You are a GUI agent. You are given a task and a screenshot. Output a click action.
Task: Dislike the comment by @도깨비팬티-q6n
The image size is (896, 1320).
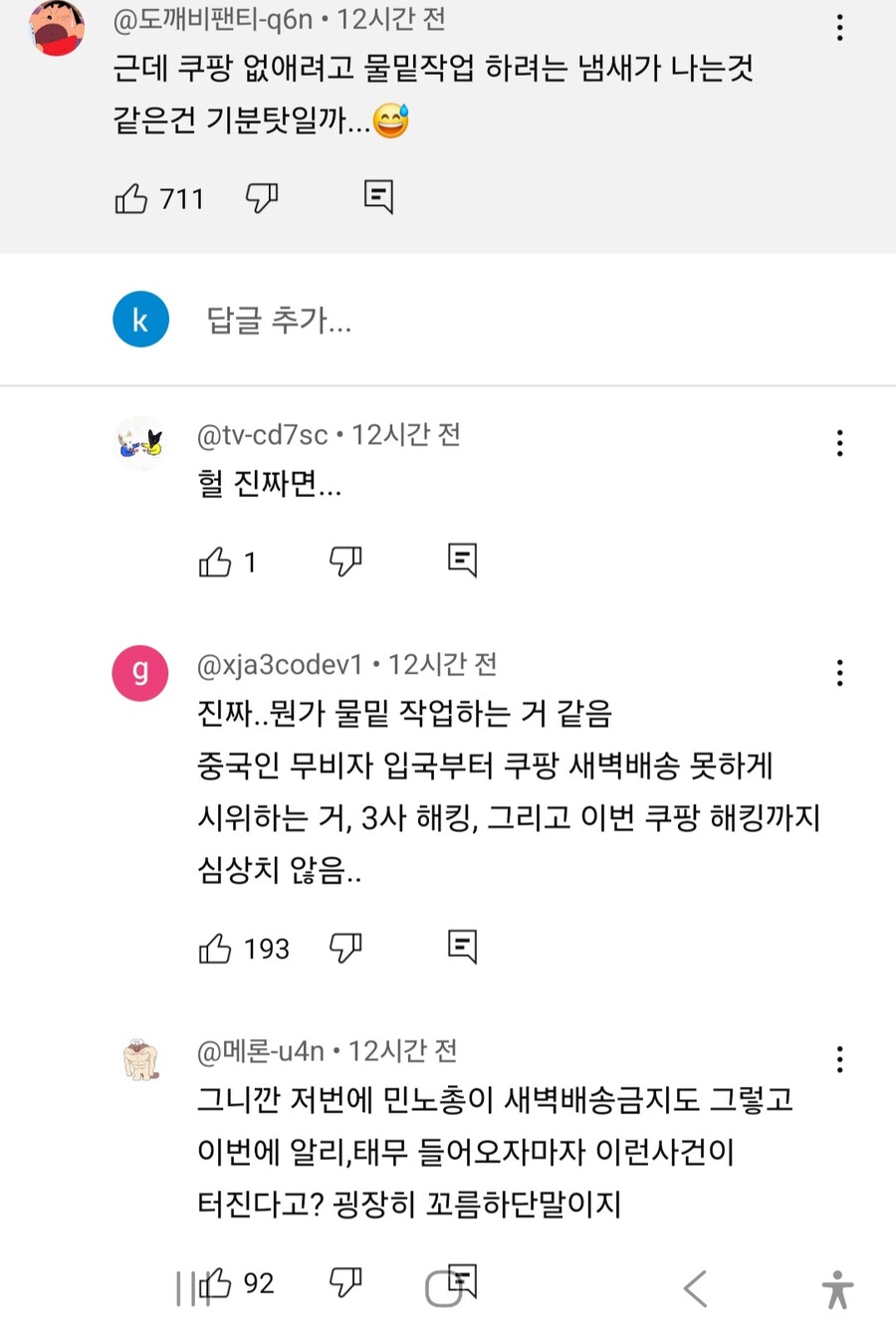[261, 198]
